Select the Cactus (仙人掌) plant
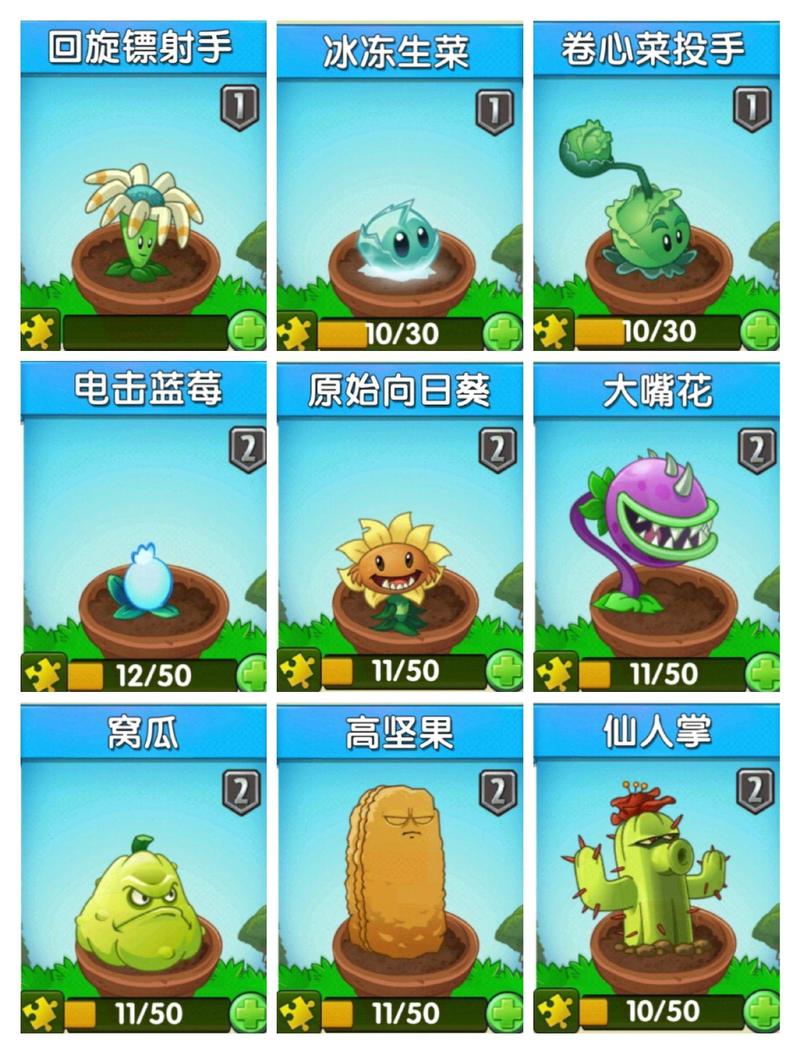Viewport: 800px width, 1054px height. [655, 880]
